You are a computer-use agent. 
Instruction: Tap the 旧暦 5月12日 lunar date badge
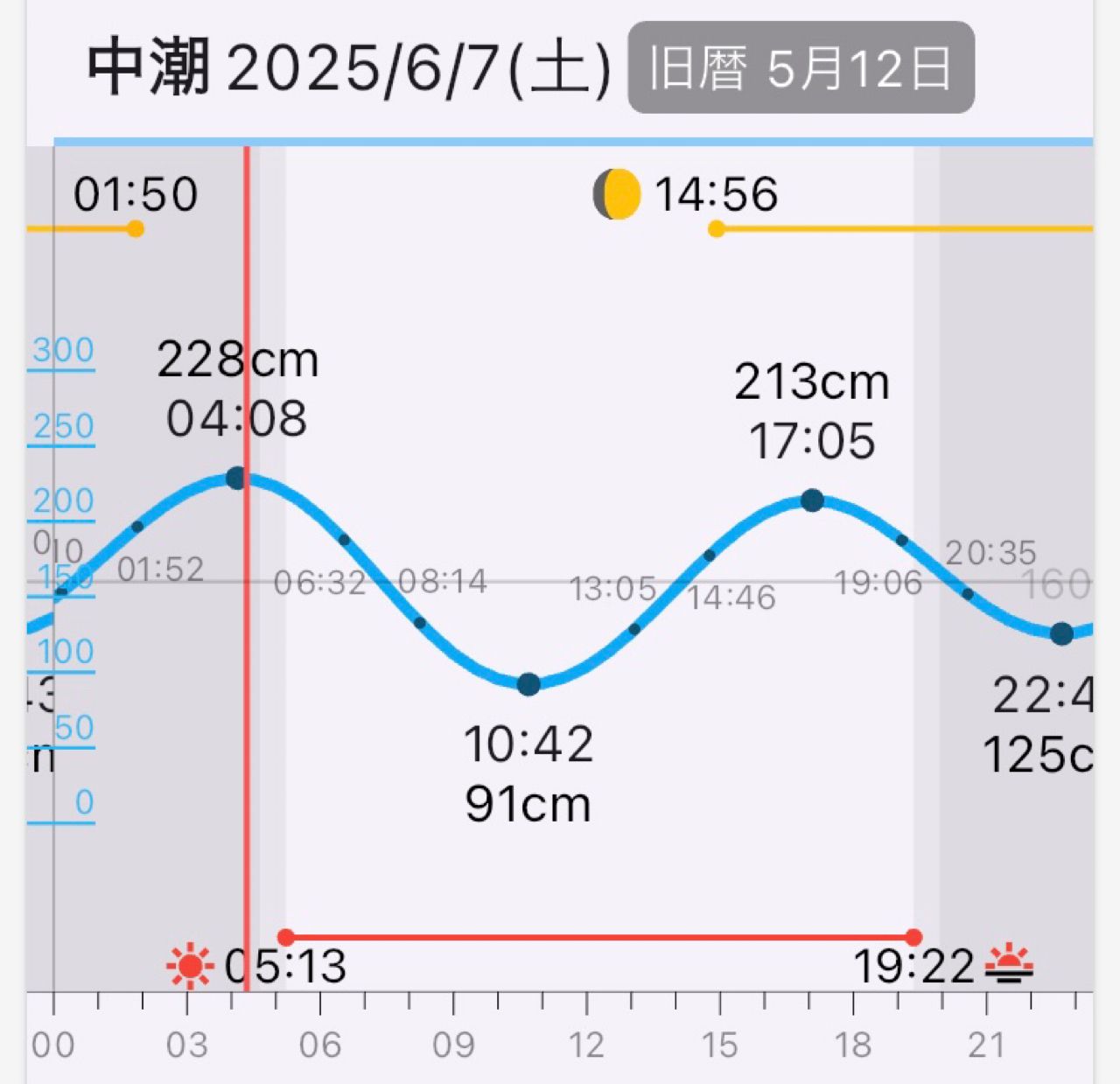pyautogui.click(x=801, y=68)
